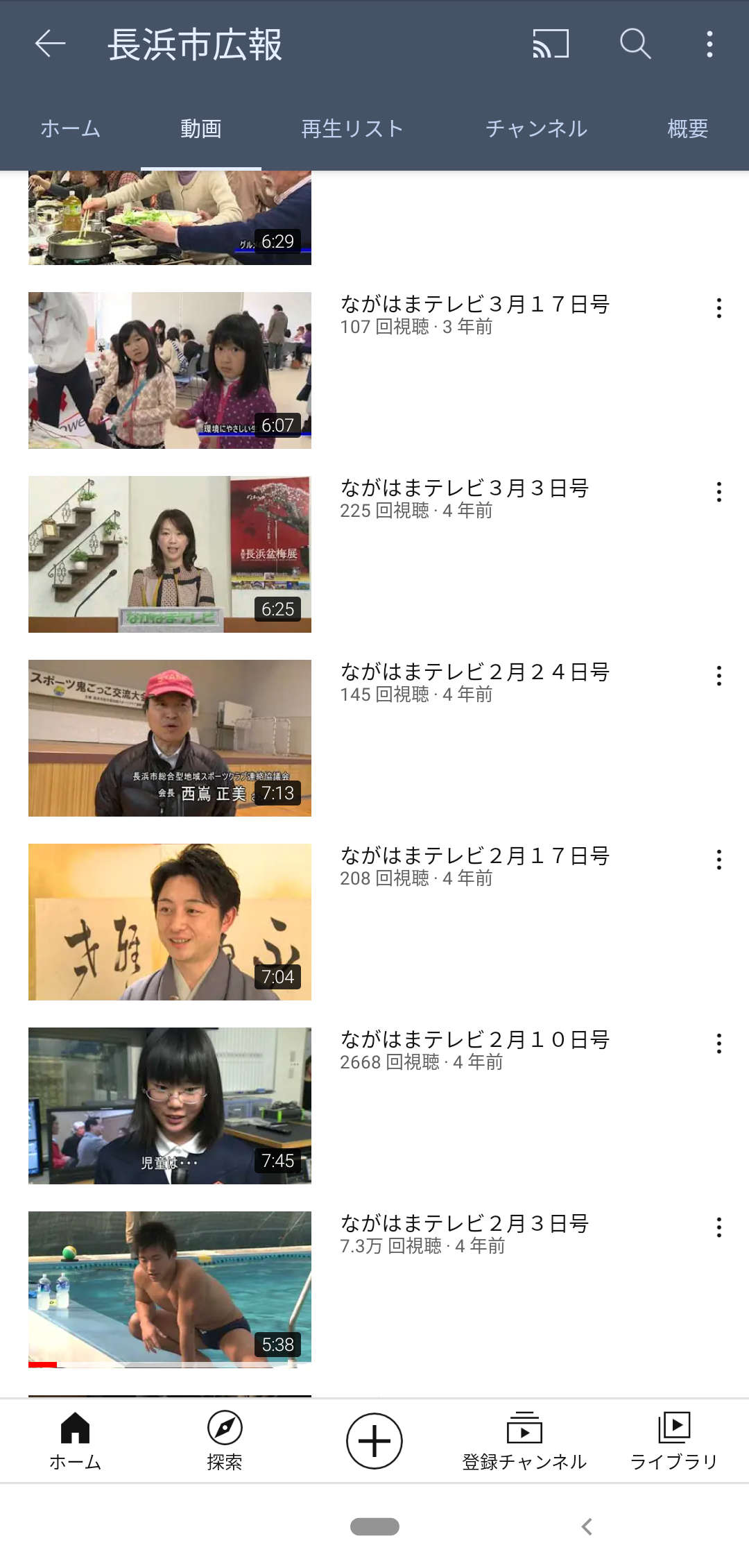Go back from the 長浜市広報 channel

50,44
